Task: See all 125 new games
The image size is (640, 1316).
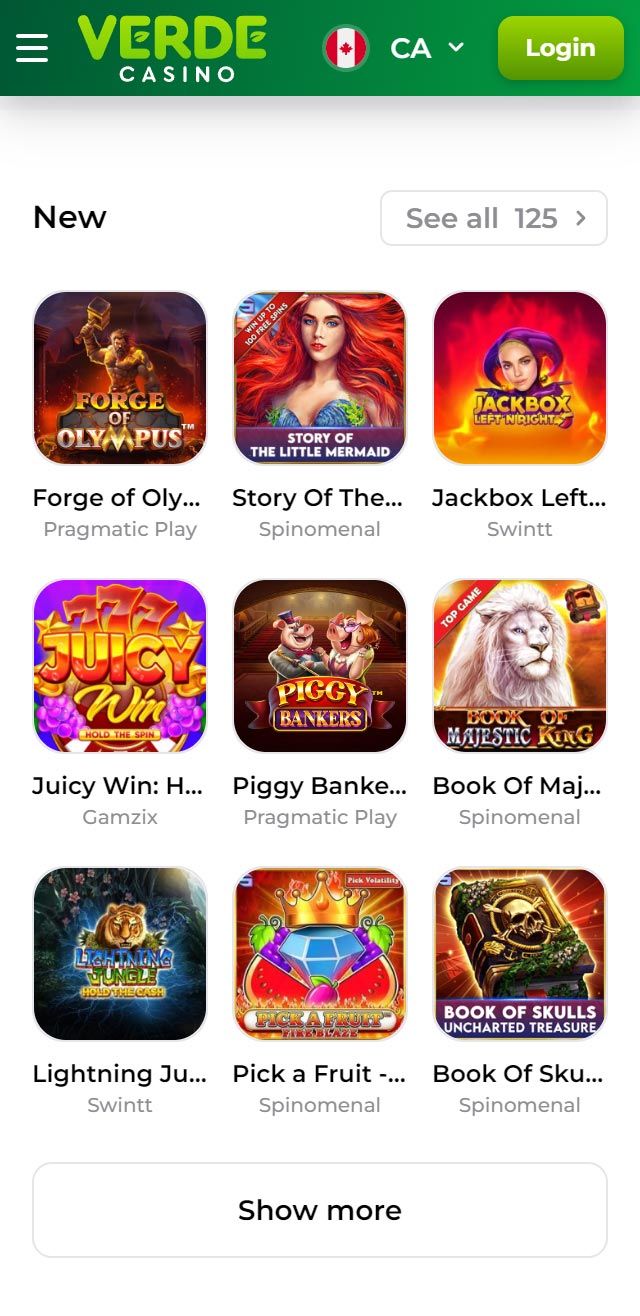Action: pos(494,218)
